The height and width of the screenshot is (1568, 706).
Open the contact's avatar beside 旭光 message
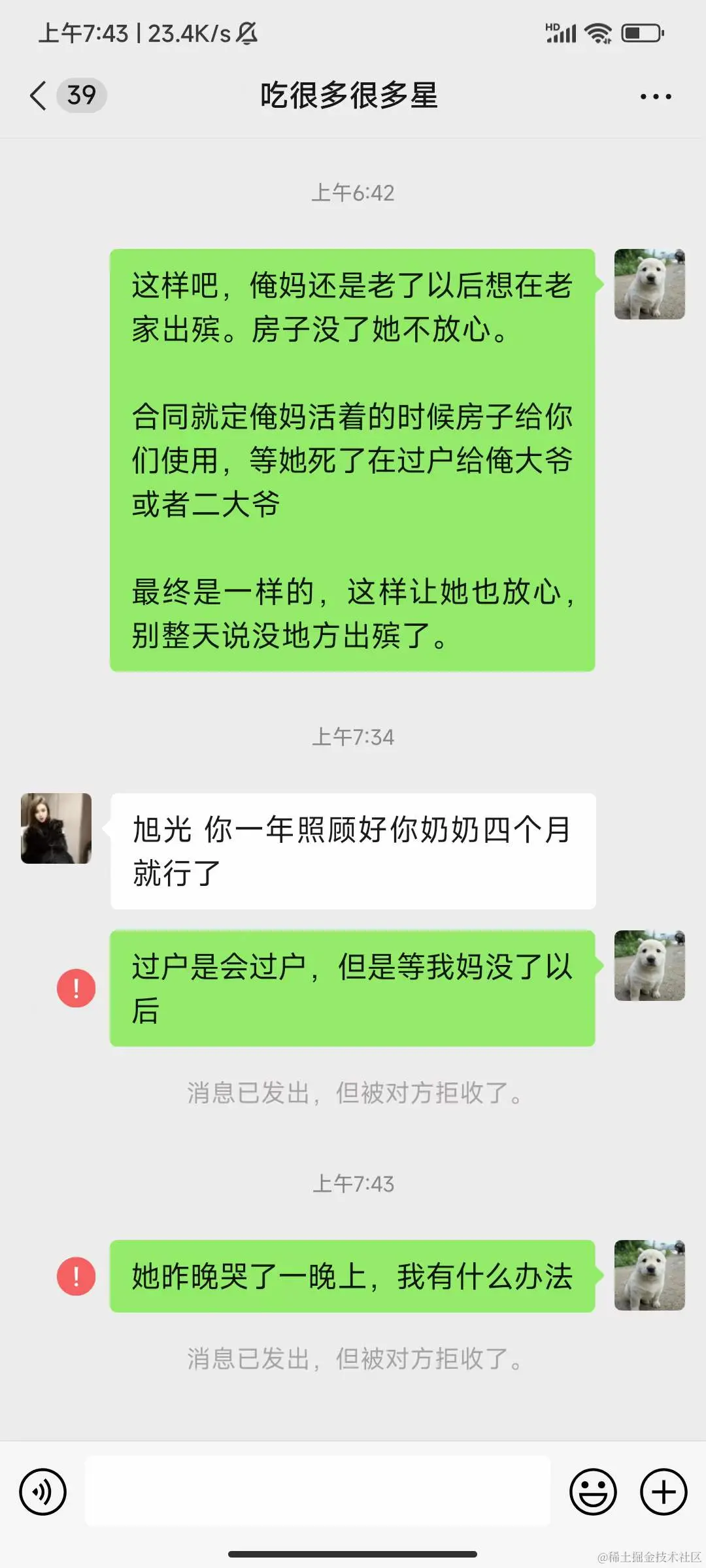[56, 828]
